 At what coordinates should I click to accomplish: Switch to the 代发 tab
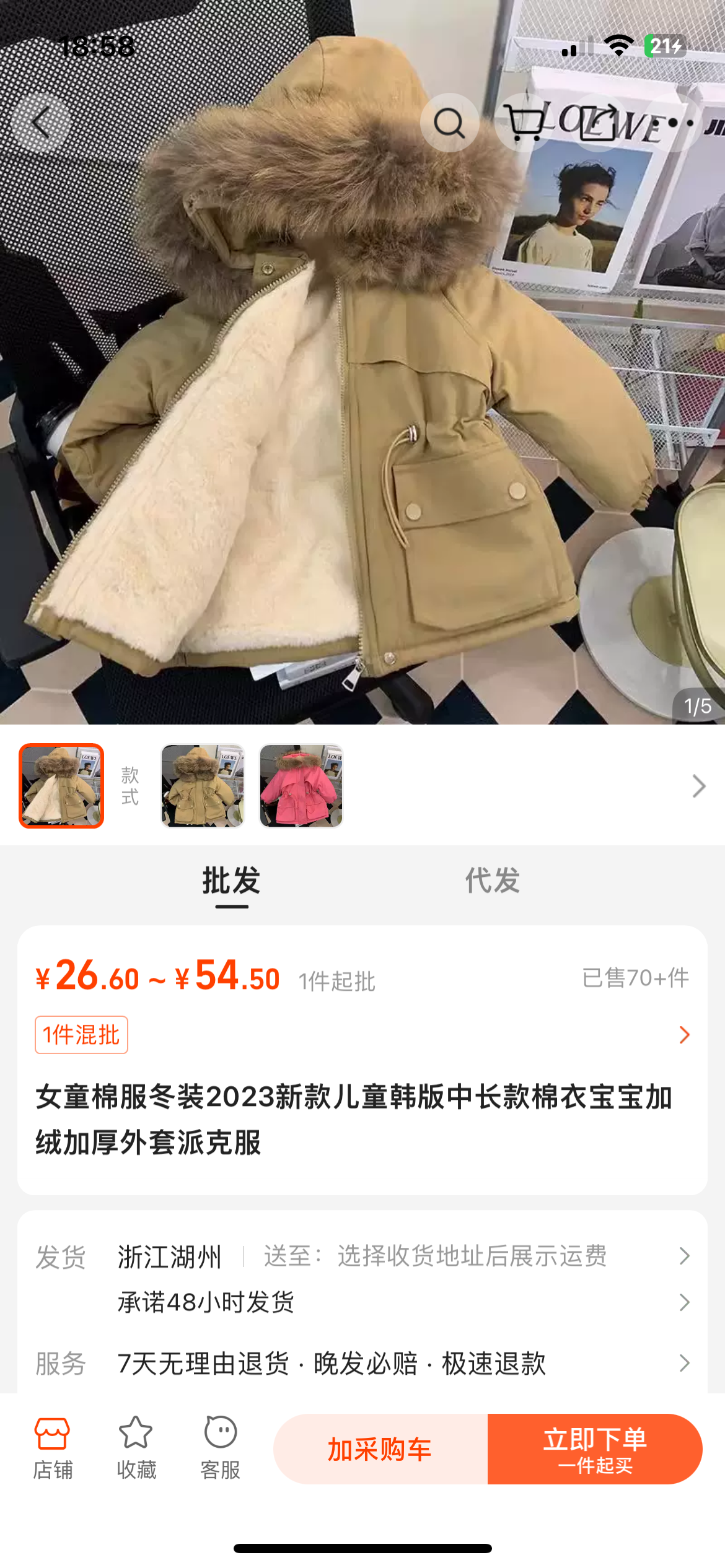point(493,881)
